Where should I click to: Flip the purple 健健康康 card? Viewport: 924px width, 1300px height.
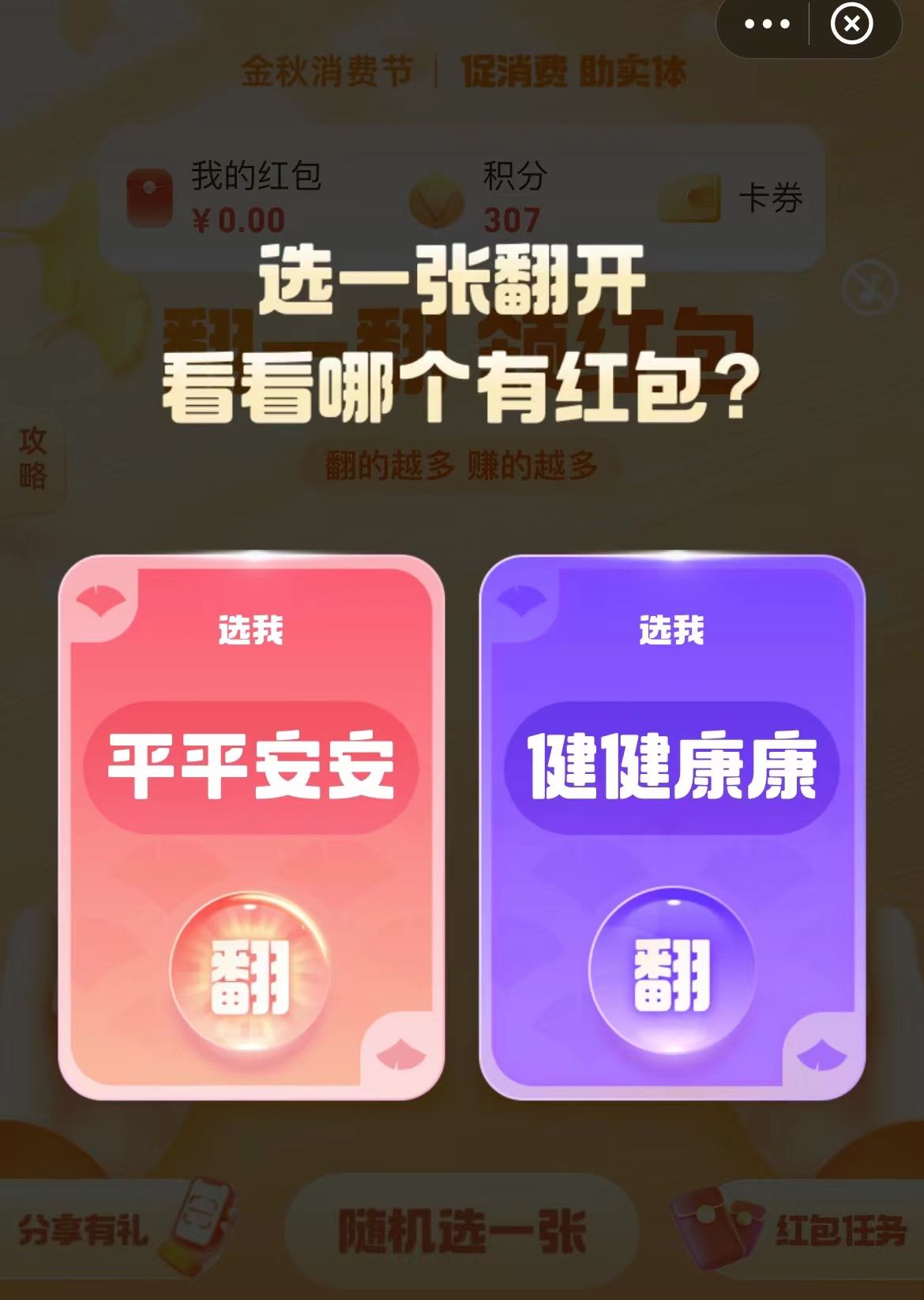(671, 973)
